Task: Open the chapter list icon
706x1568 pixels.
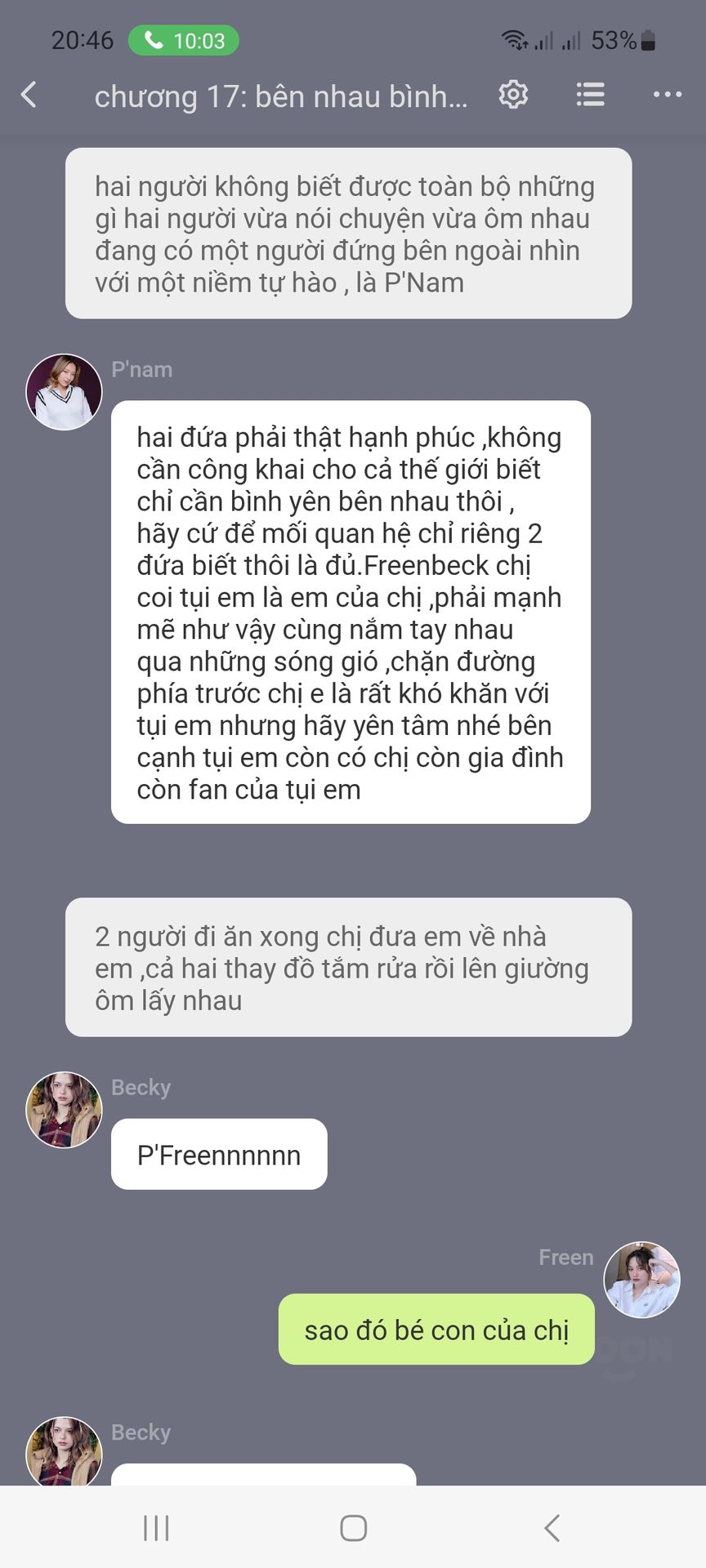Action: [x=590, y=95]
